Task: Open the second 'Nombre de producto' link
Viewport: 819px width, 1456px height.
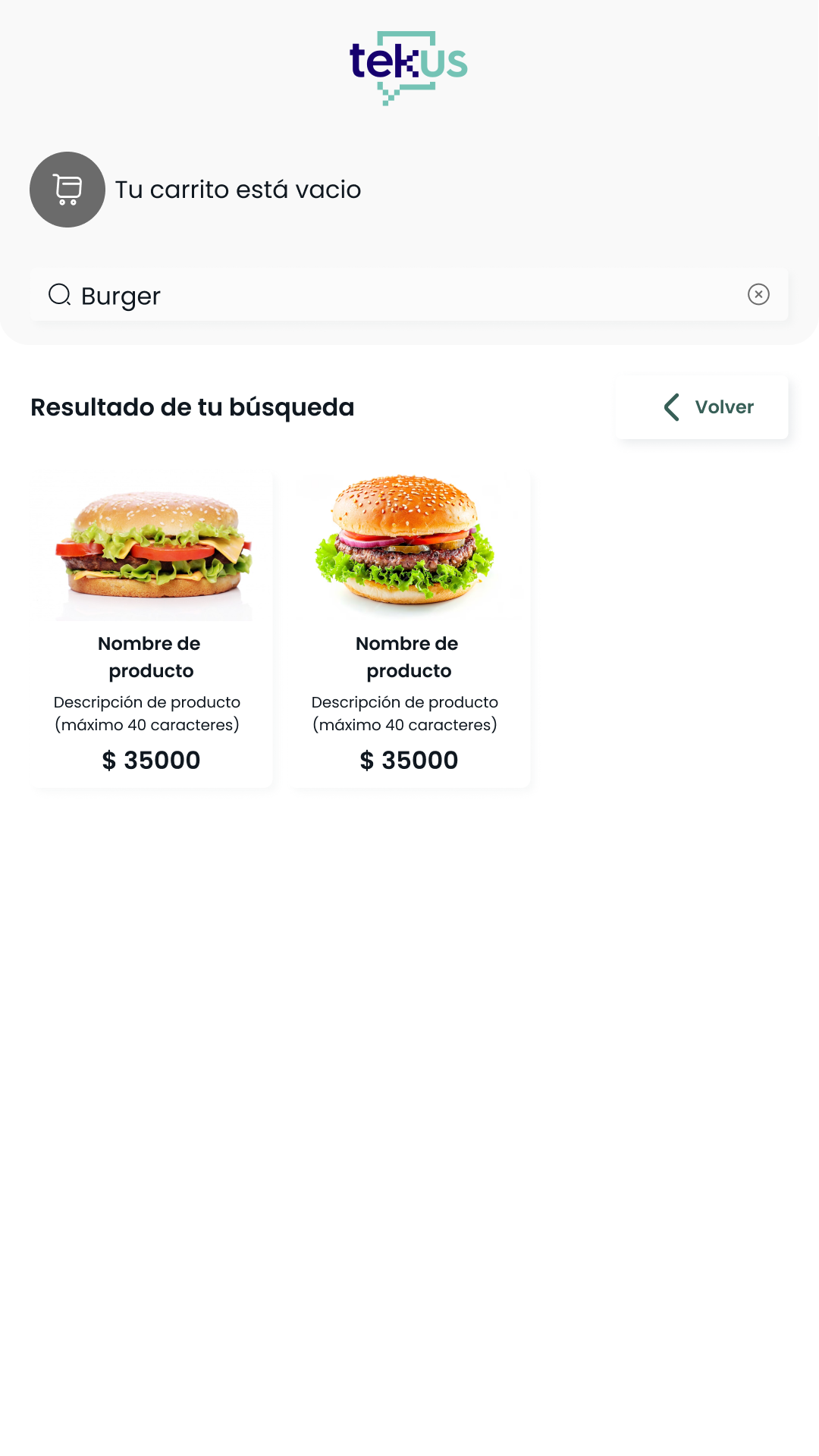Action: pyautogui.click(x=407, y=657)
